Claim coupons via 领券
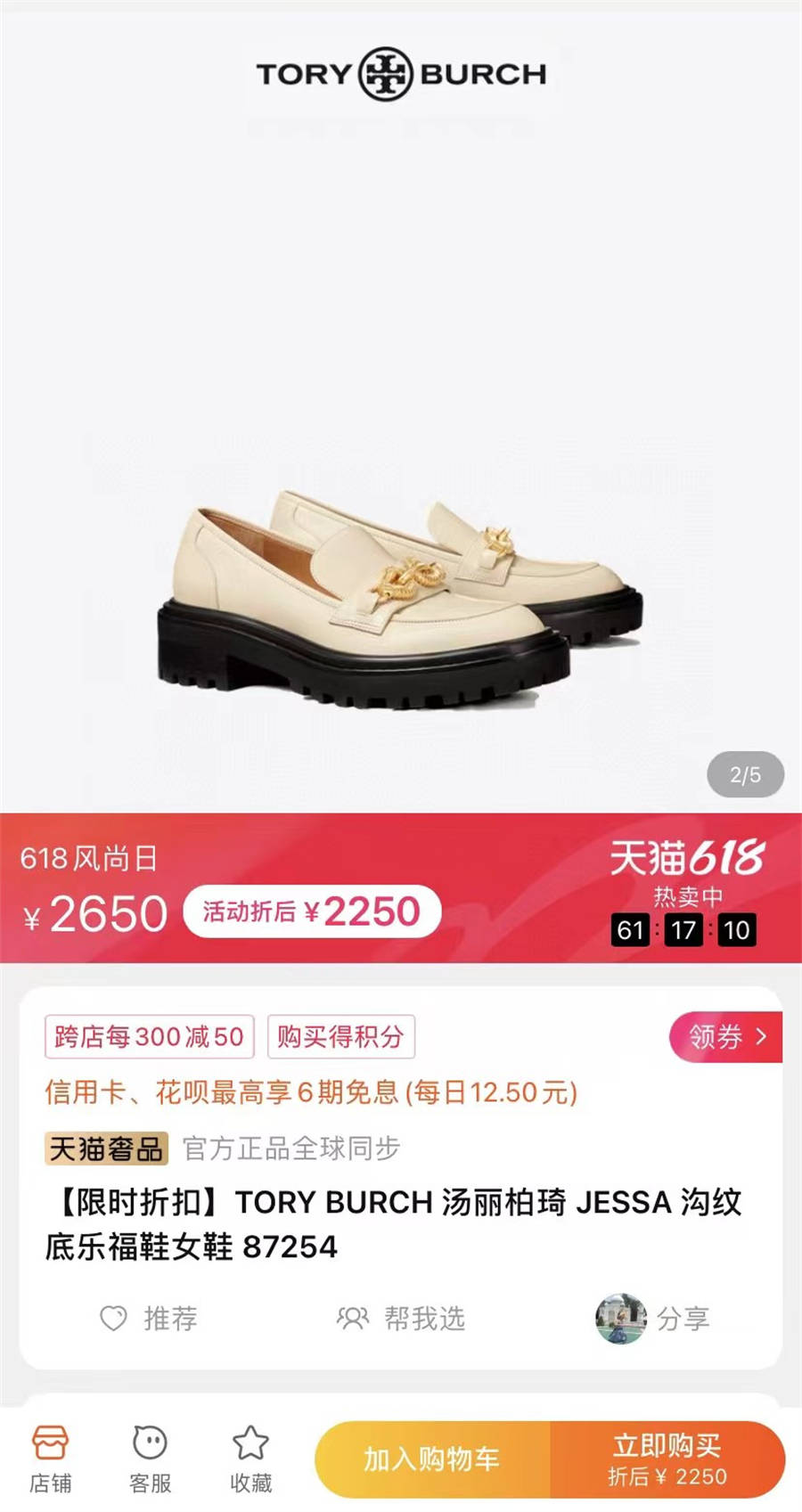Viewport: 802px width, 1512px height. [x=726, y=1036]
